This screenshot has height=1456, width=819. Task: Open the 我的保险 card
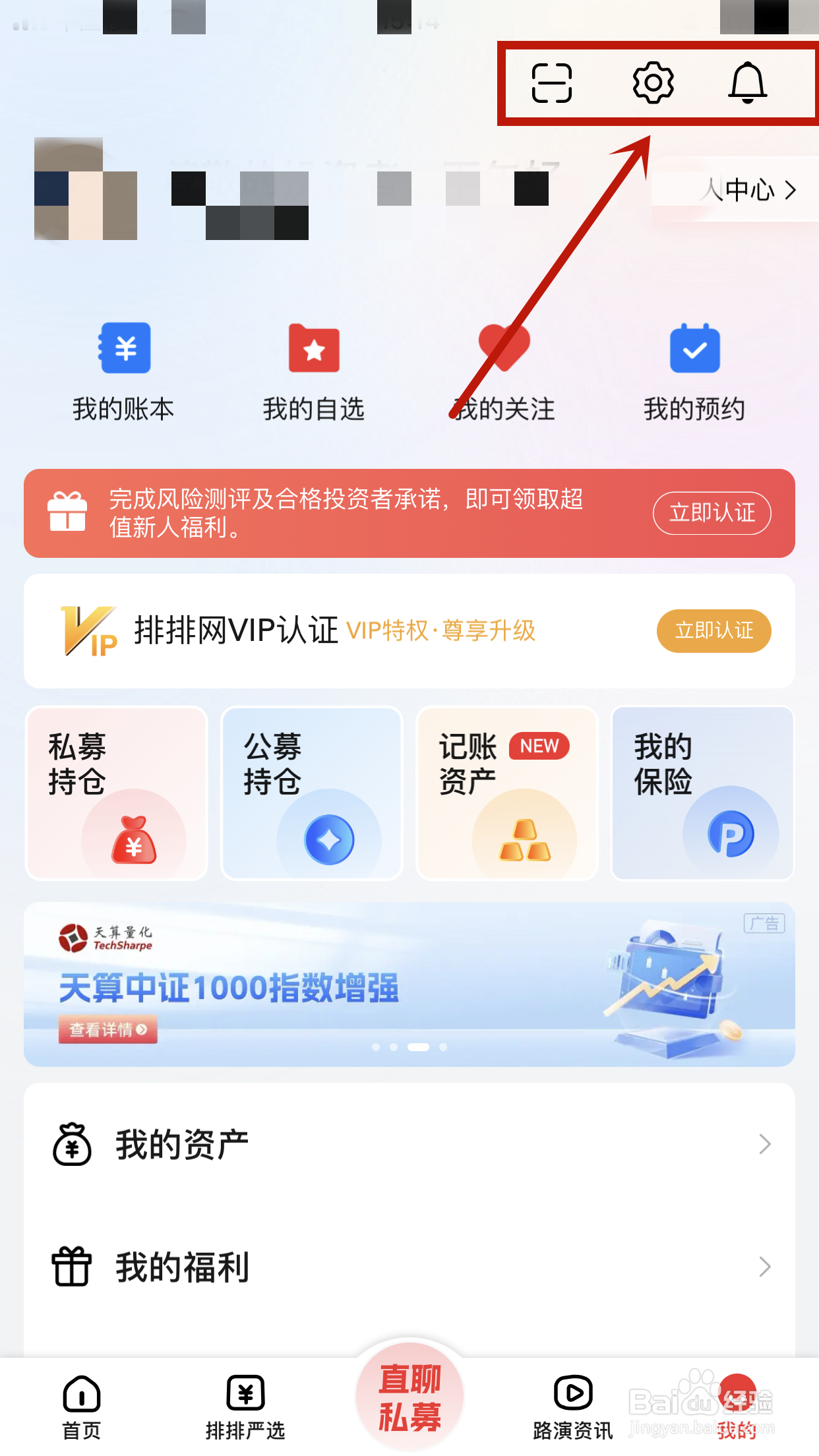[703, 793]
